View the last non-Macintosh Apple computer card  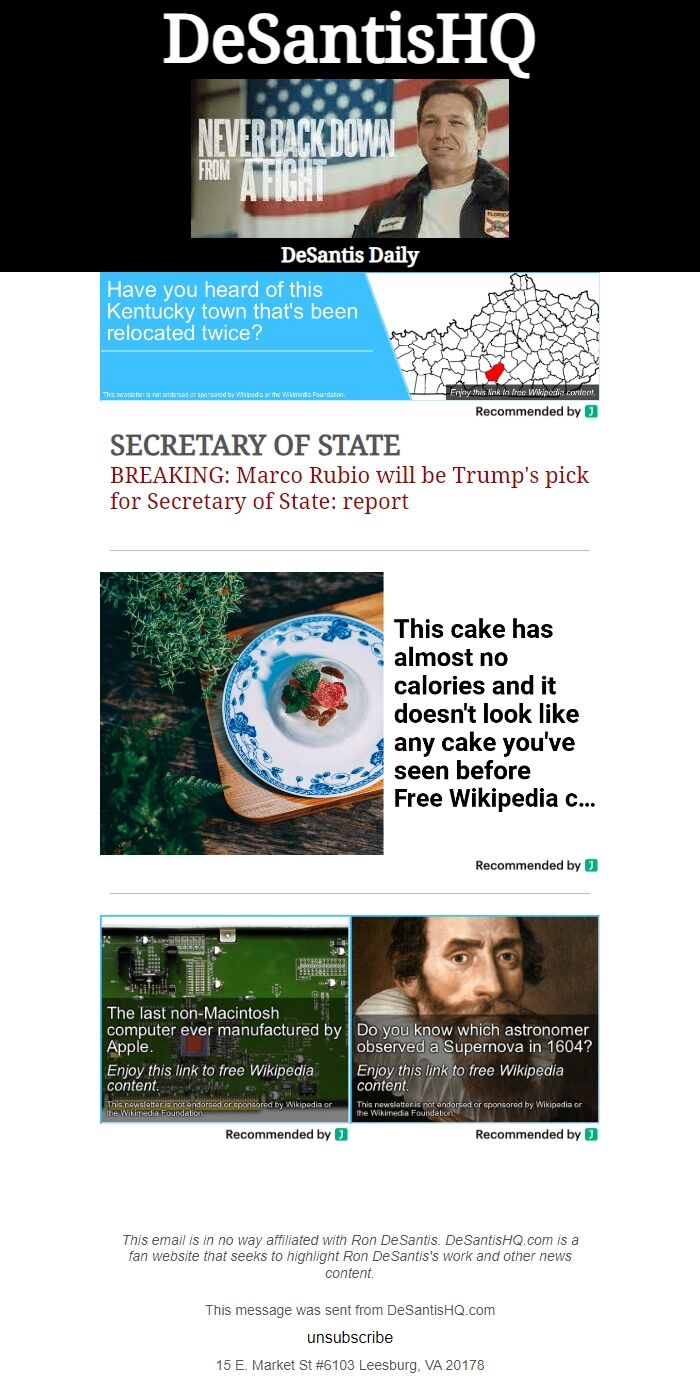(225, 1019)
